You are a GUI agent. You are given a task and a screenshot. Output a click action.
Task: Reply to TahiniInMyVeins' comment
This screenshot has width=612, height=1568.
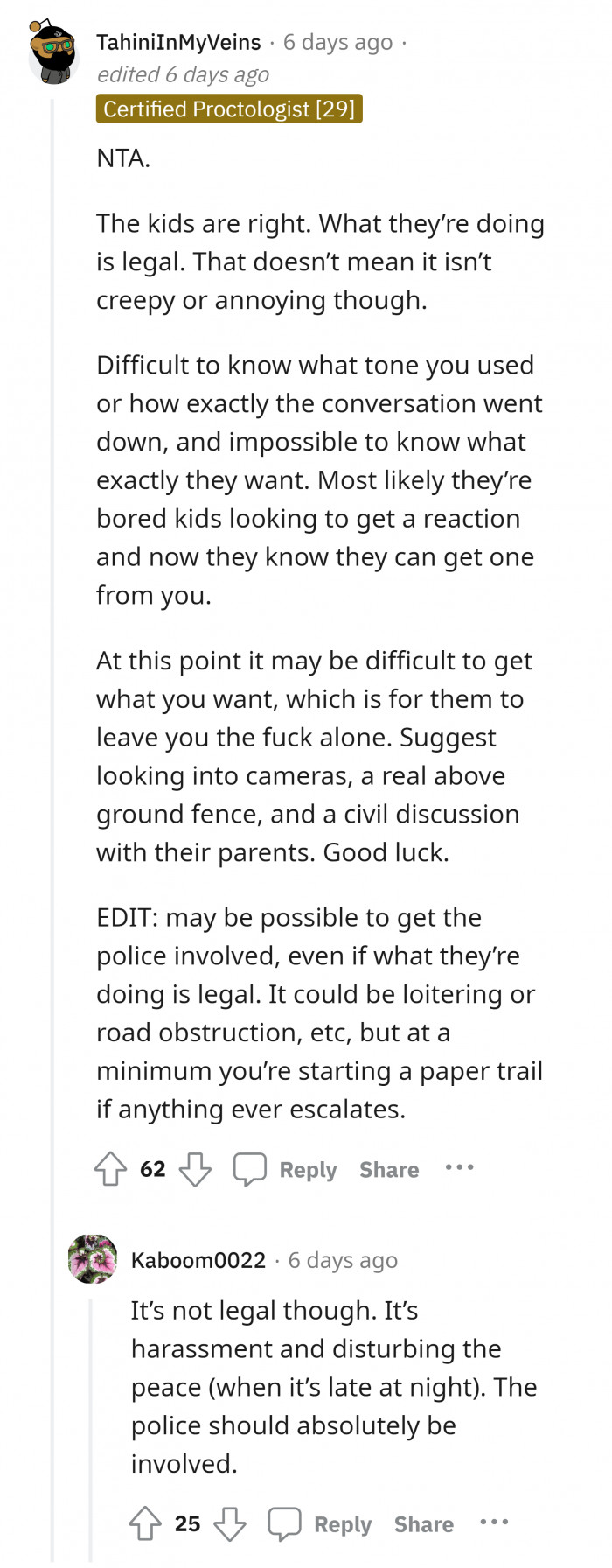286,1169
